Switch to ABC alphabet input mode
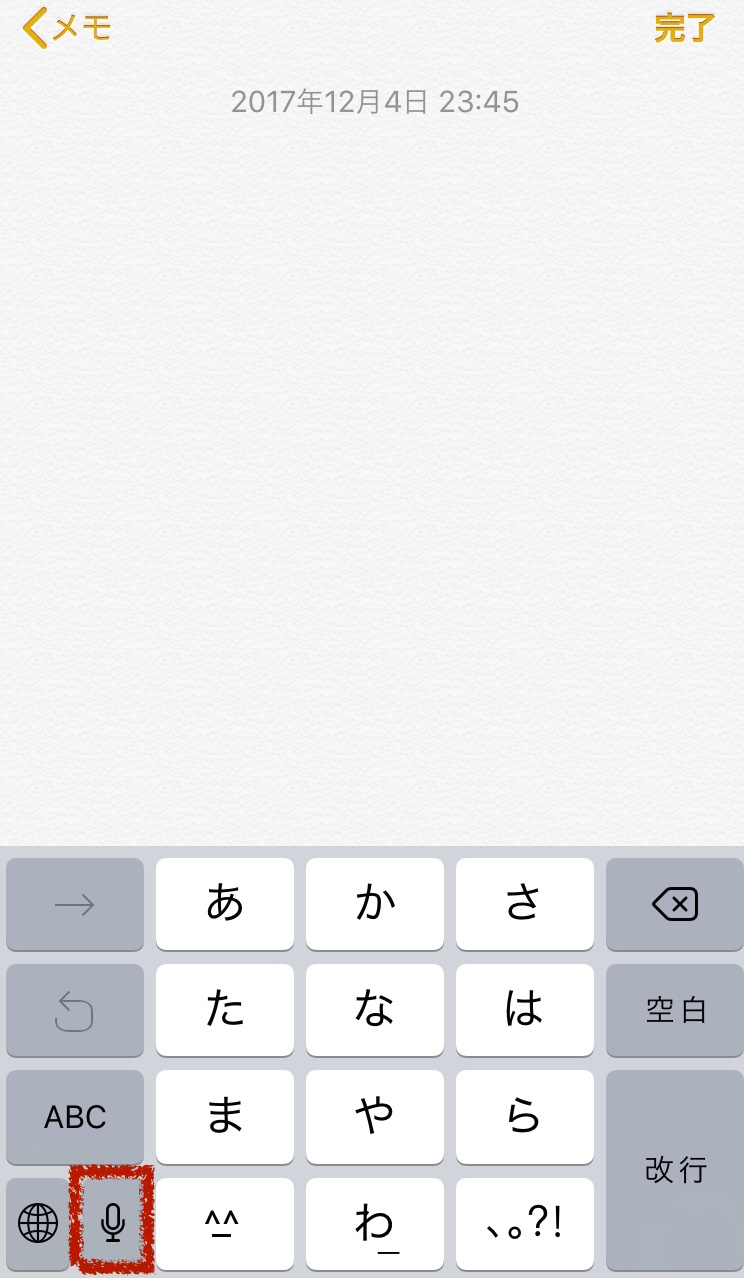This screenshot has width=744, height=1278. click(74, 1117)
